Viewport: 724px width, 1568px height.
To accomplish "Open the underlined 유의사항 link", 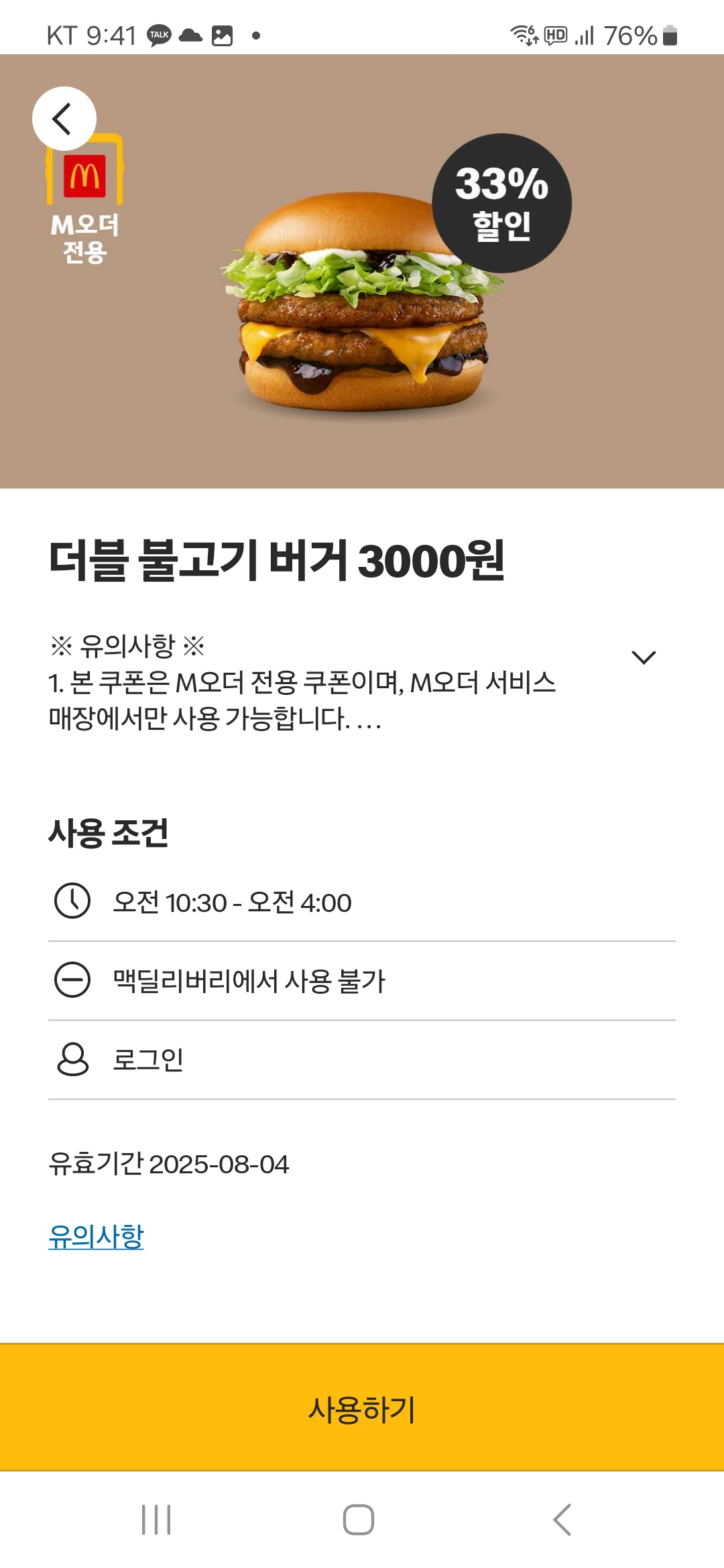I will click(96, 1236).
